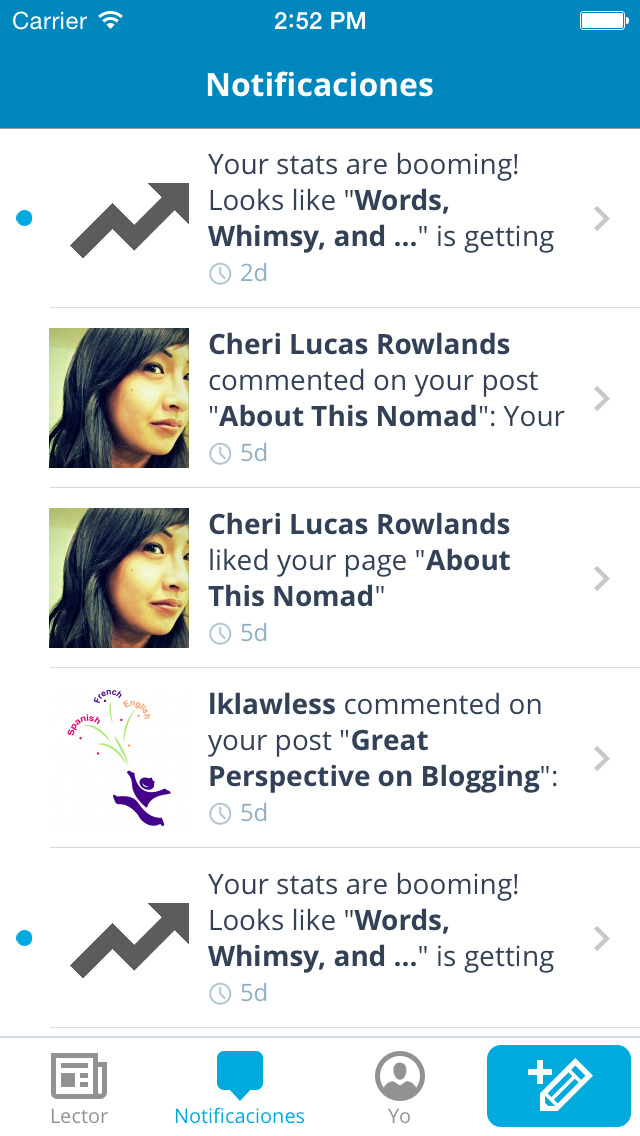
Task: Select the Notificaciones tab
Action: tap(240, 1088)
